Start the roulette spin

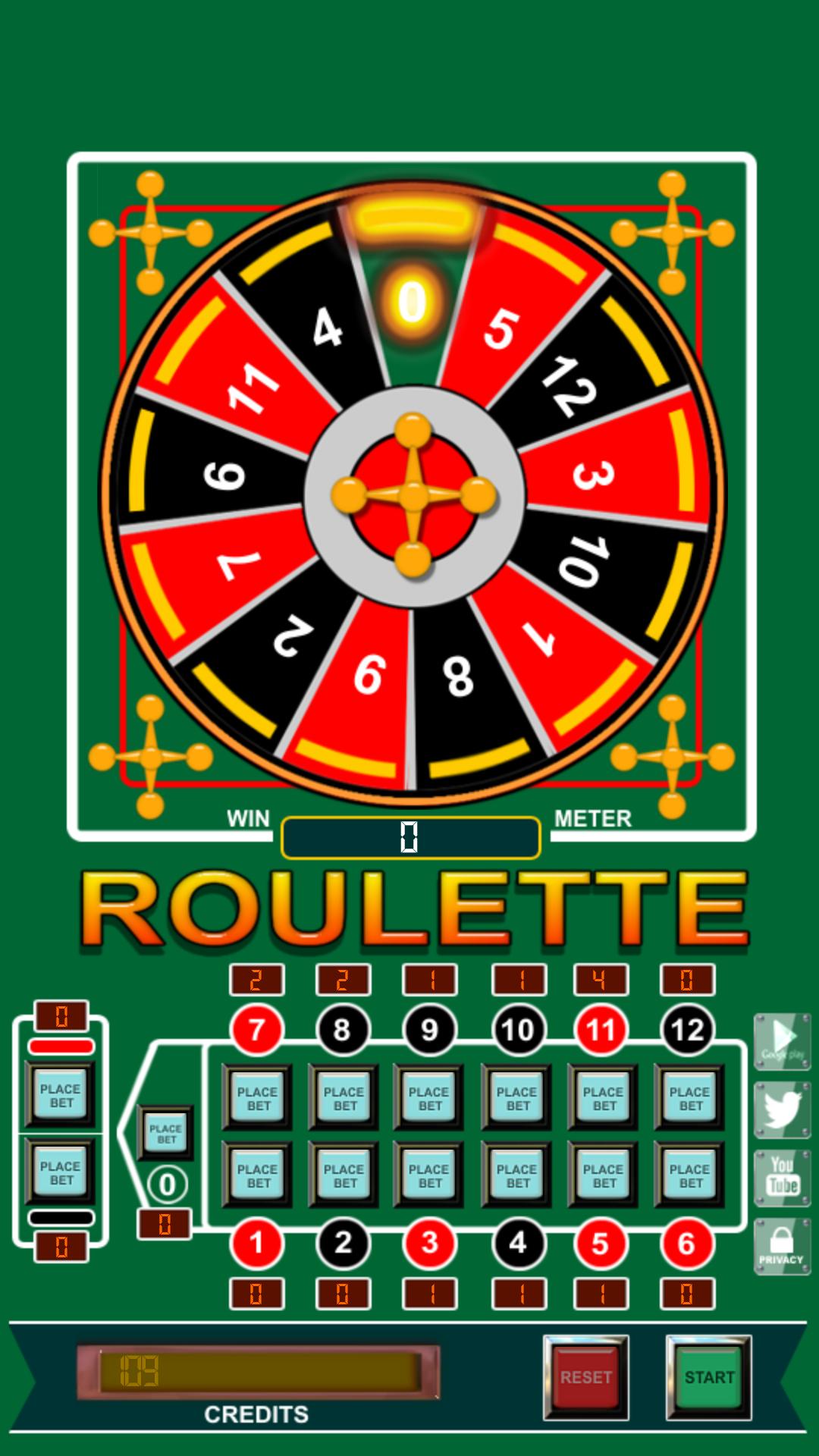point(708,1377)
